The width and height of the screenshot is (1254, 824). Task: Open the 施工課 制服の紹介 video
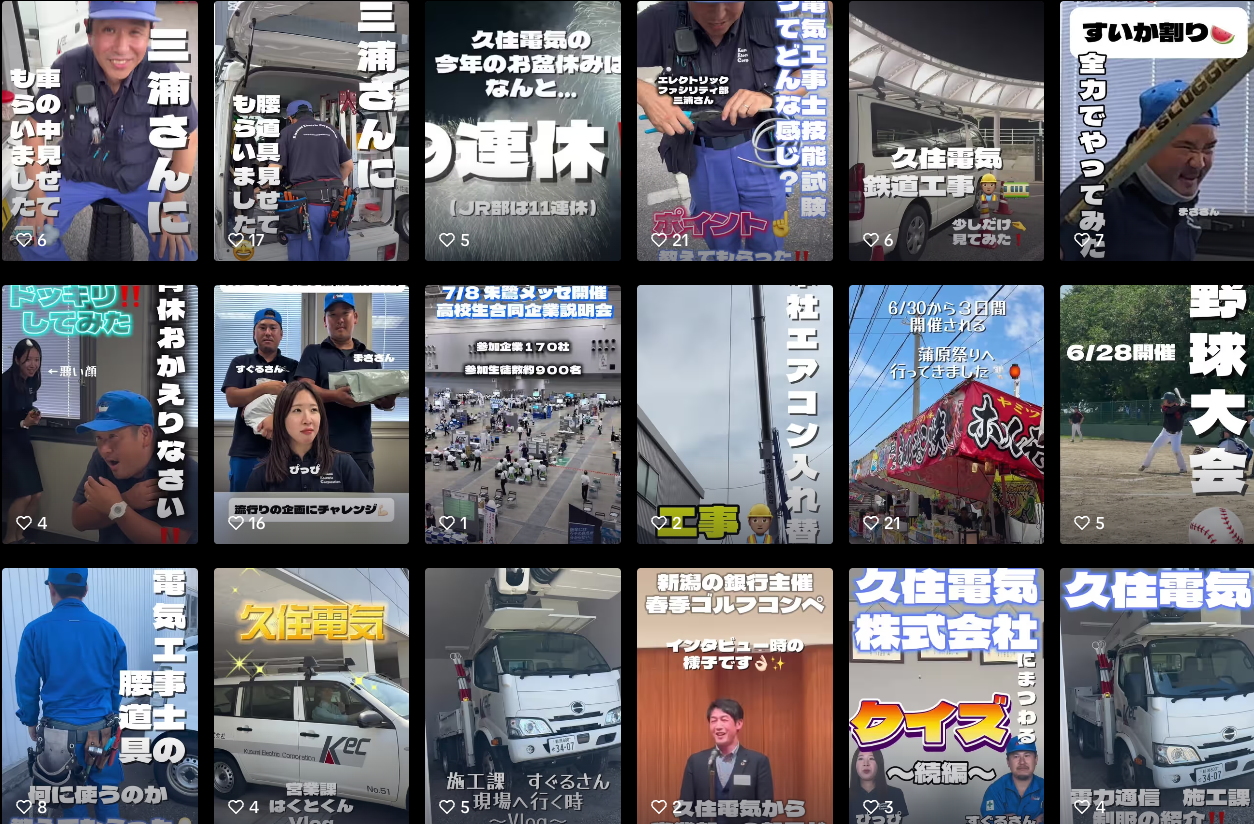click(x=1156, y=695)
